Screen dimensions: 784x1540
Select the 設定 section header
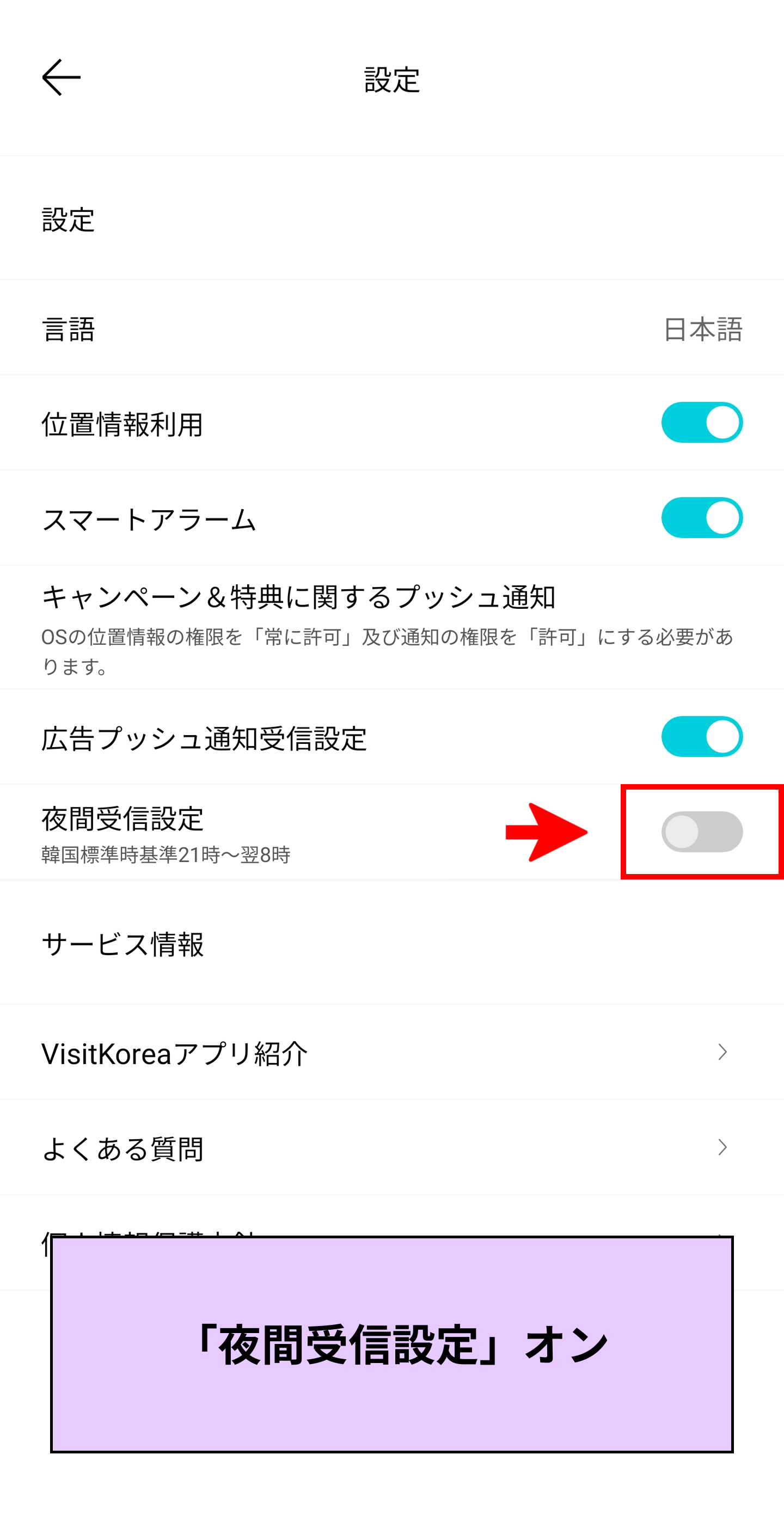(68, 221)
